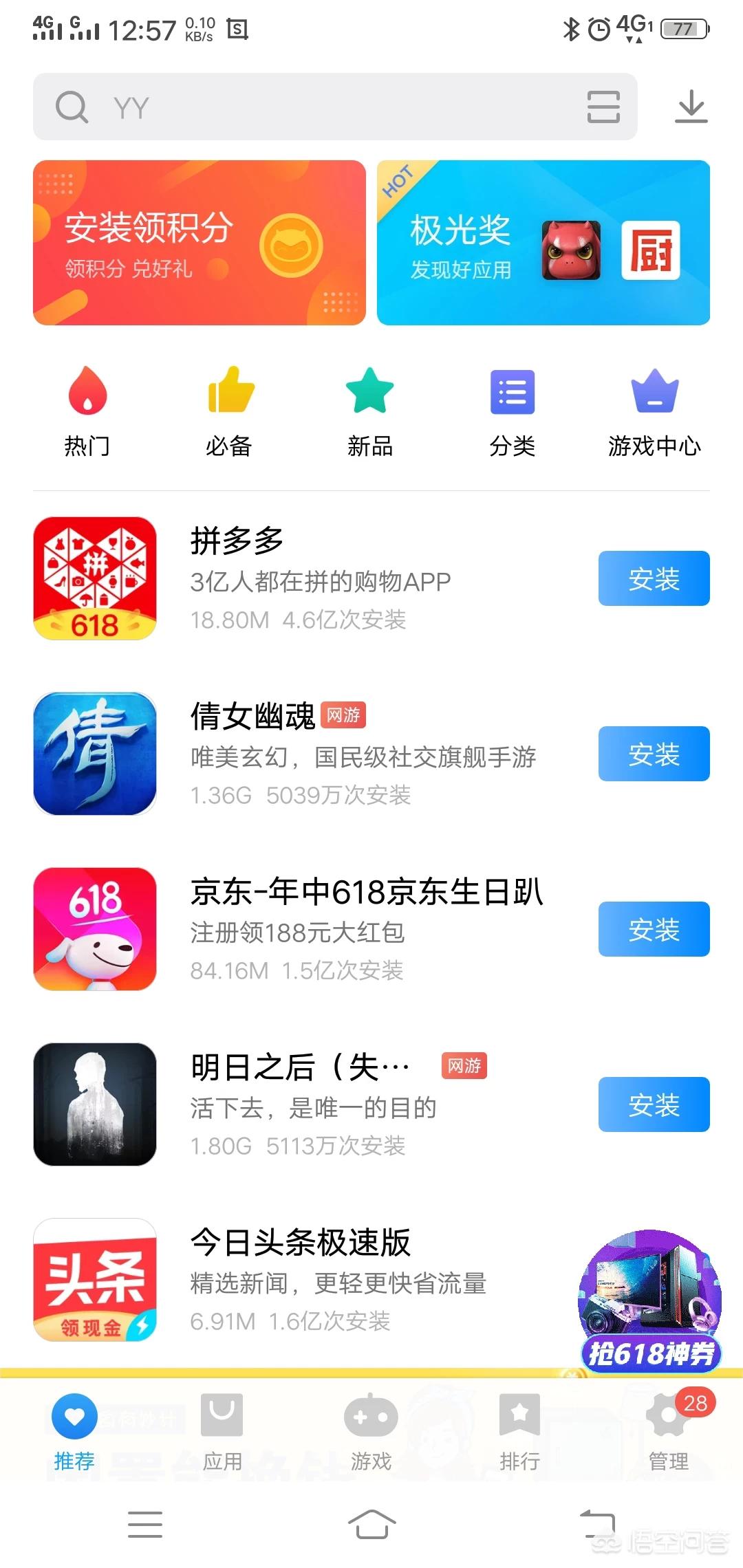
Task: Switch to the 应用 tab
Action: pyautogui.click(x=222, y=1430)
